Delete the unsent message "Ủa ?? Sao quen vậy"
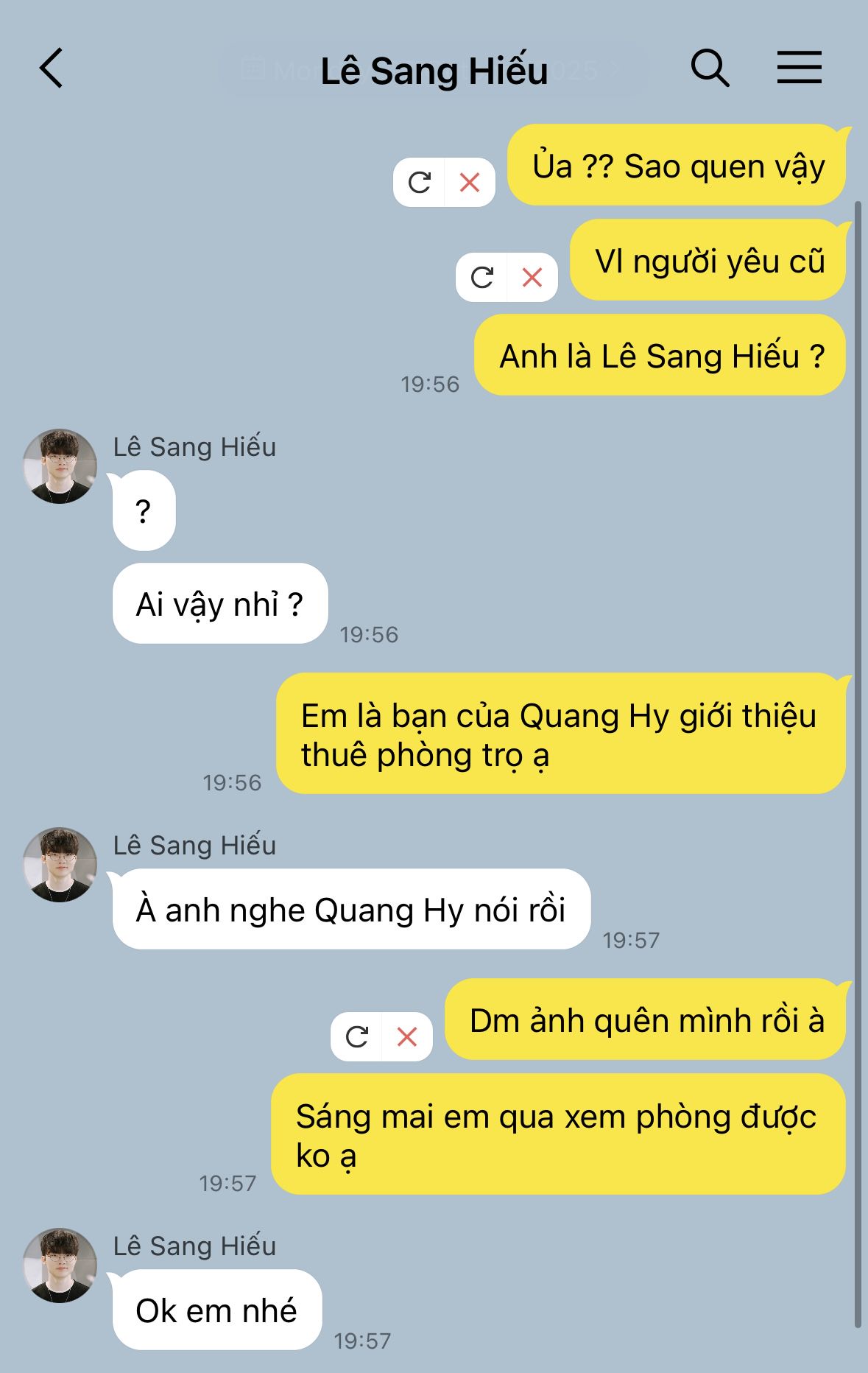 coord(470,183)
